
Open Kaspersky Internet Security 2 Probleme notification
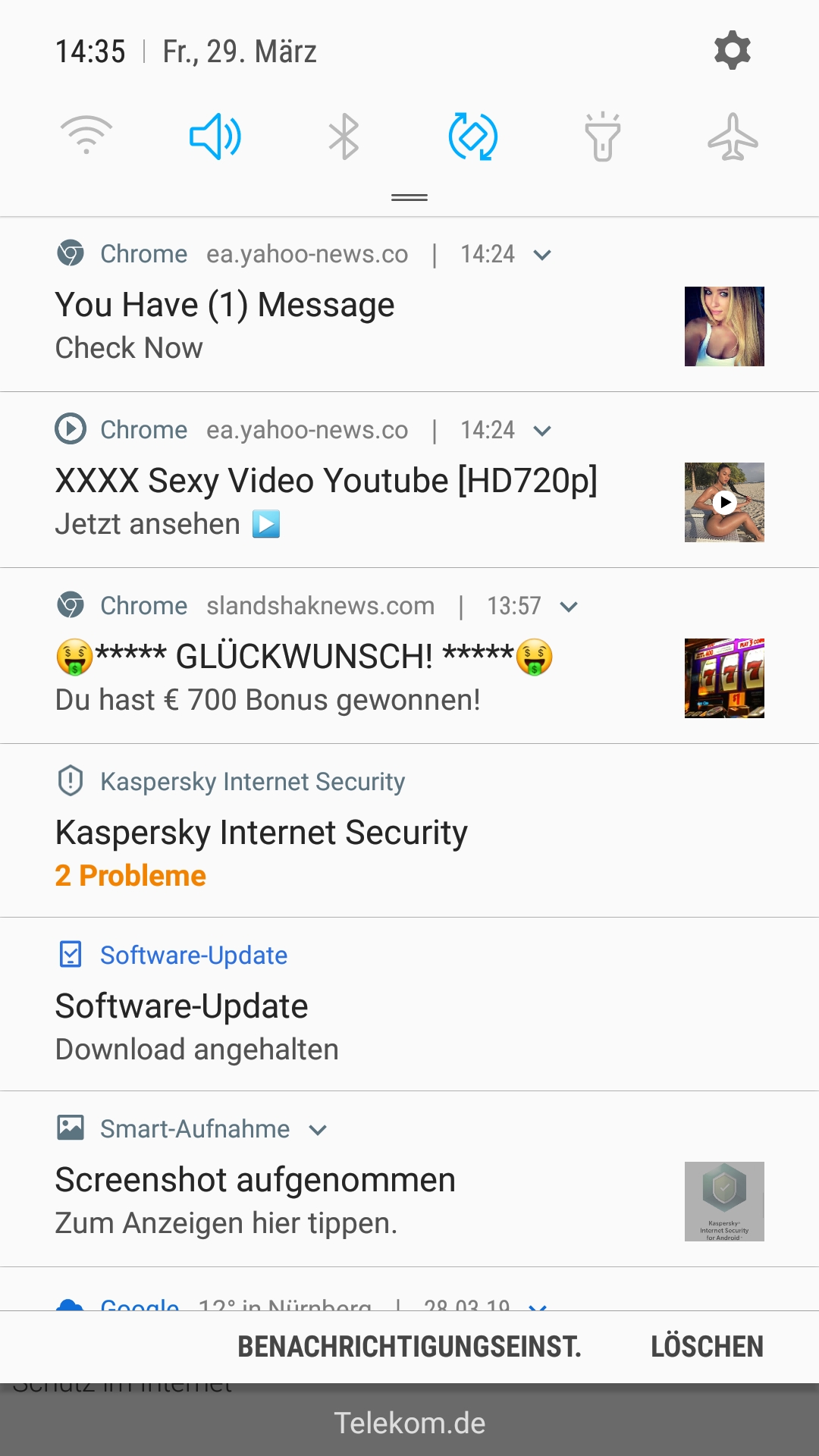[x=303, y=849]
